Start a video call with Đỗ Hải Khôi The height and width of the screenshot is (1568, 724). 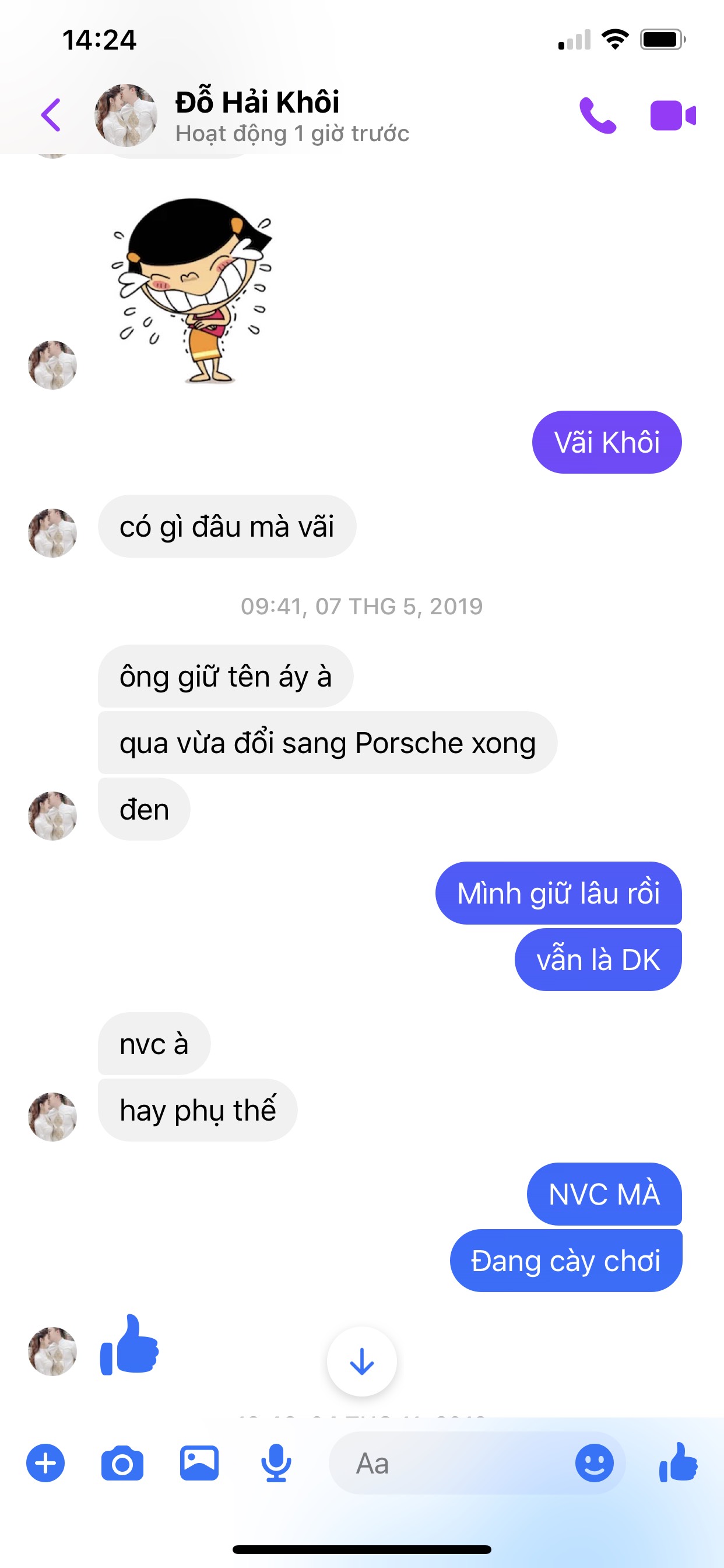point(672,115)
